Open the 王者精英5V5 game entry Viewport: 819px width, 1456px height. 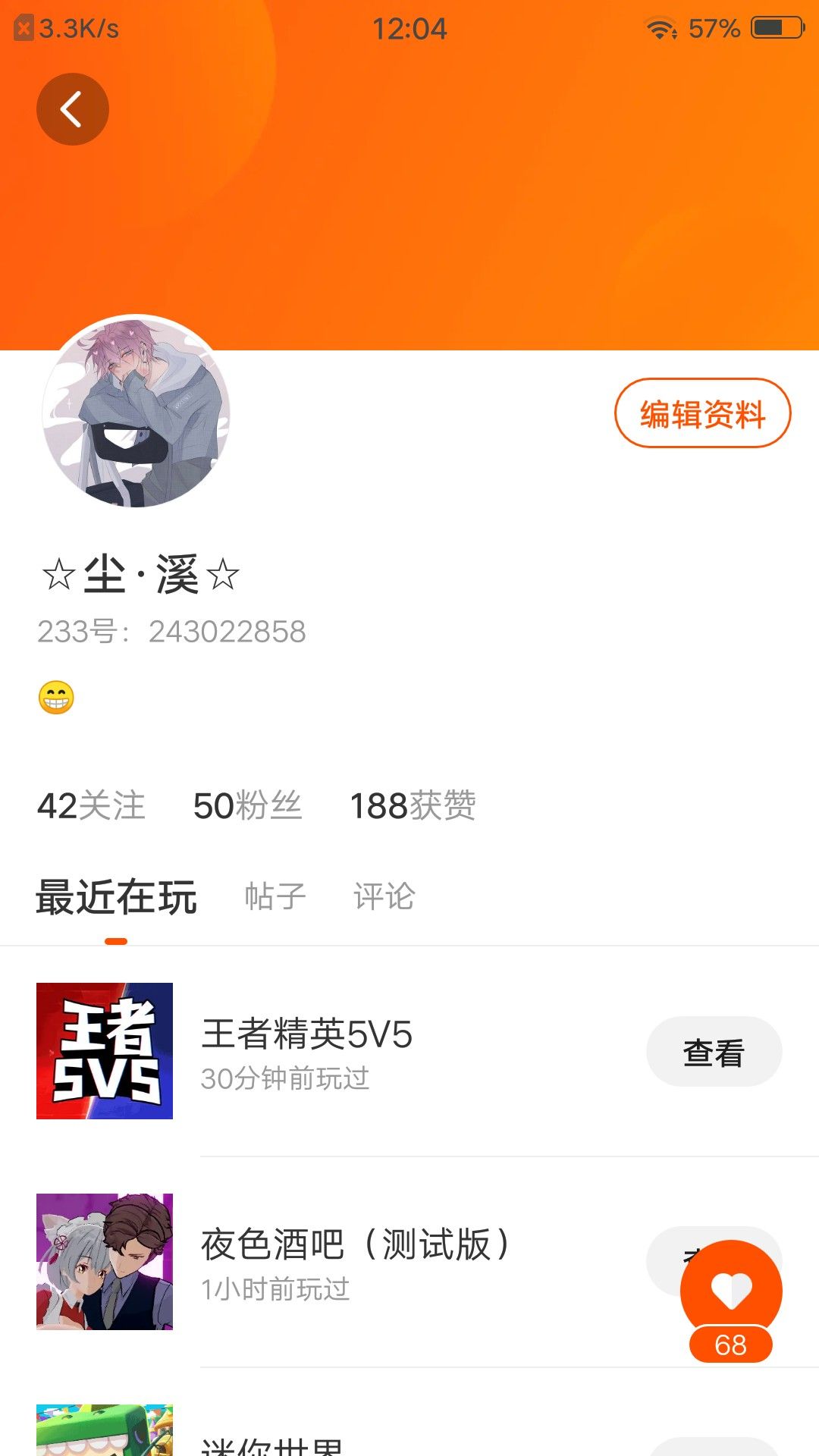tap(409, 1051)
